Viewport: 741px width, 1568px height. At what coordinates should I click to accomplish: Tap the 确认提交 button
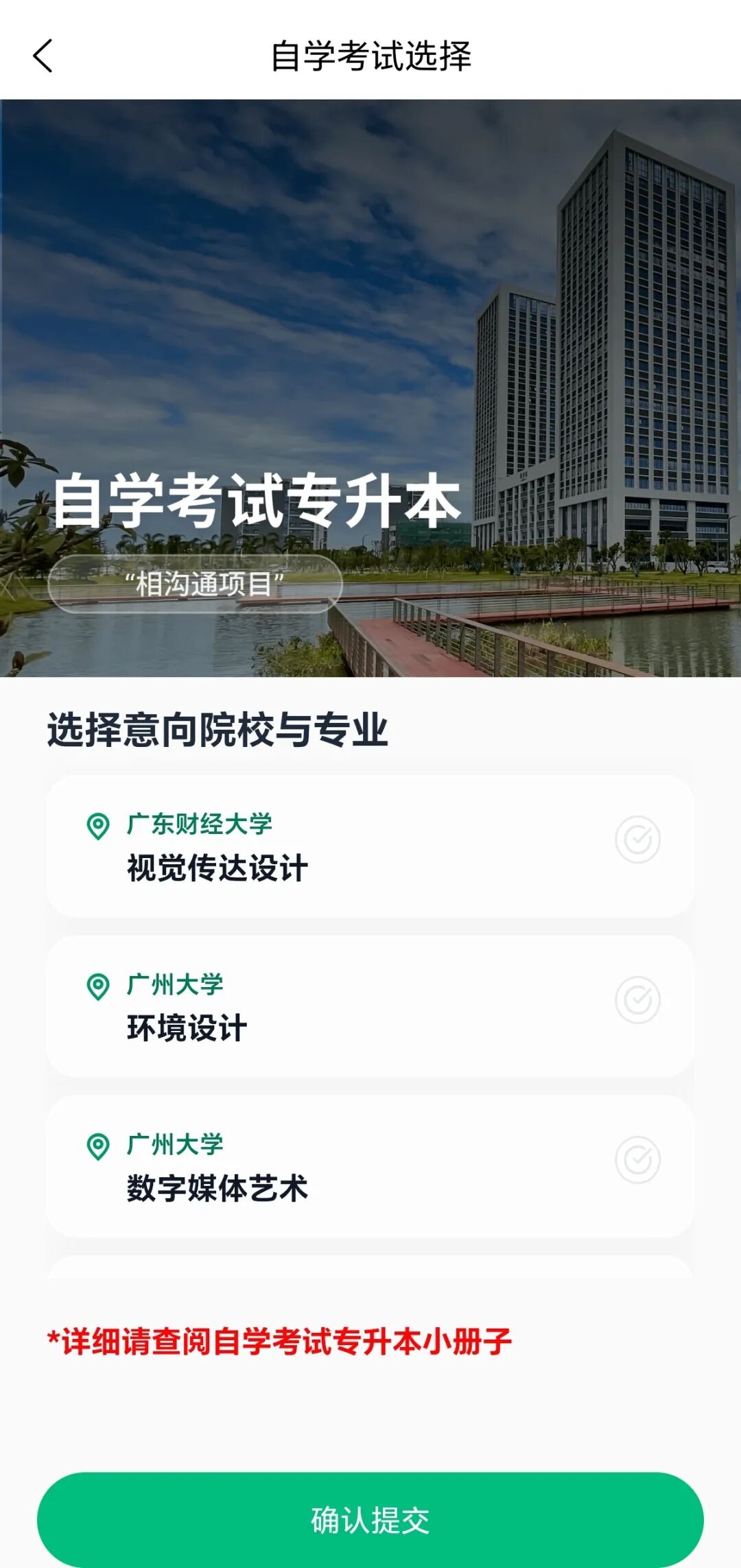click(x=370, y=1519)
